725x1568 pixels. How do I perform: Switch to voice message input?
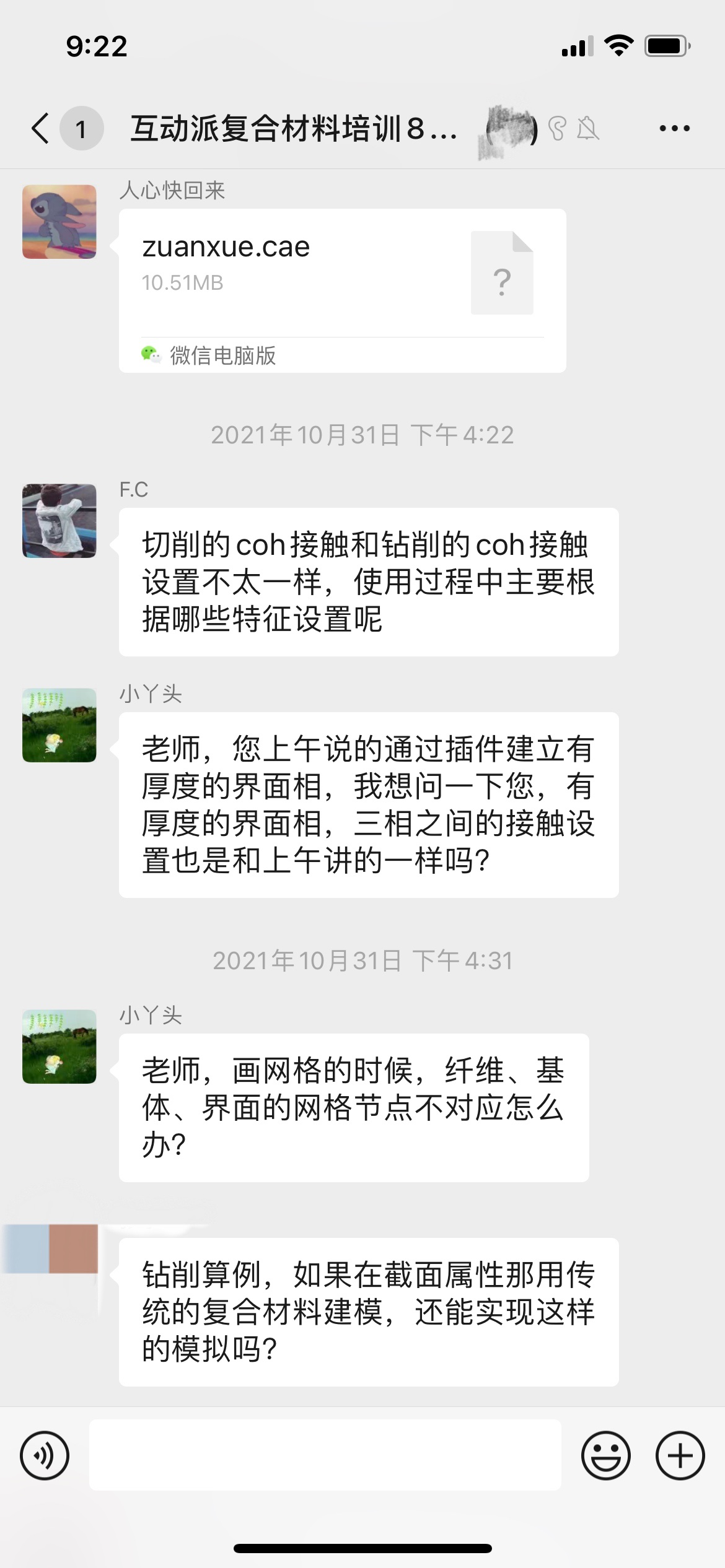(x=45, y=1455)
